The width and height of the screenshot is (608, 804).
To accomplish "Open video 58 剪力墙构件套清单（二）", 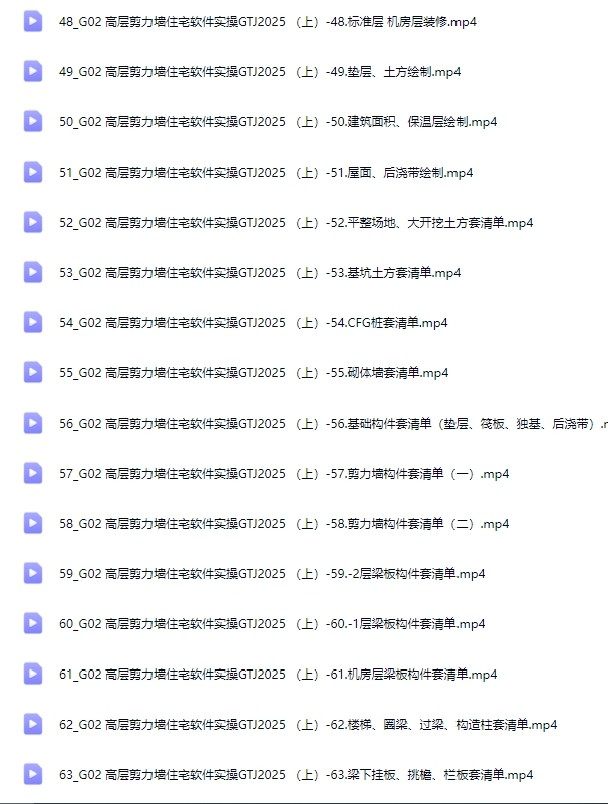I will click(x=284, y=523).
